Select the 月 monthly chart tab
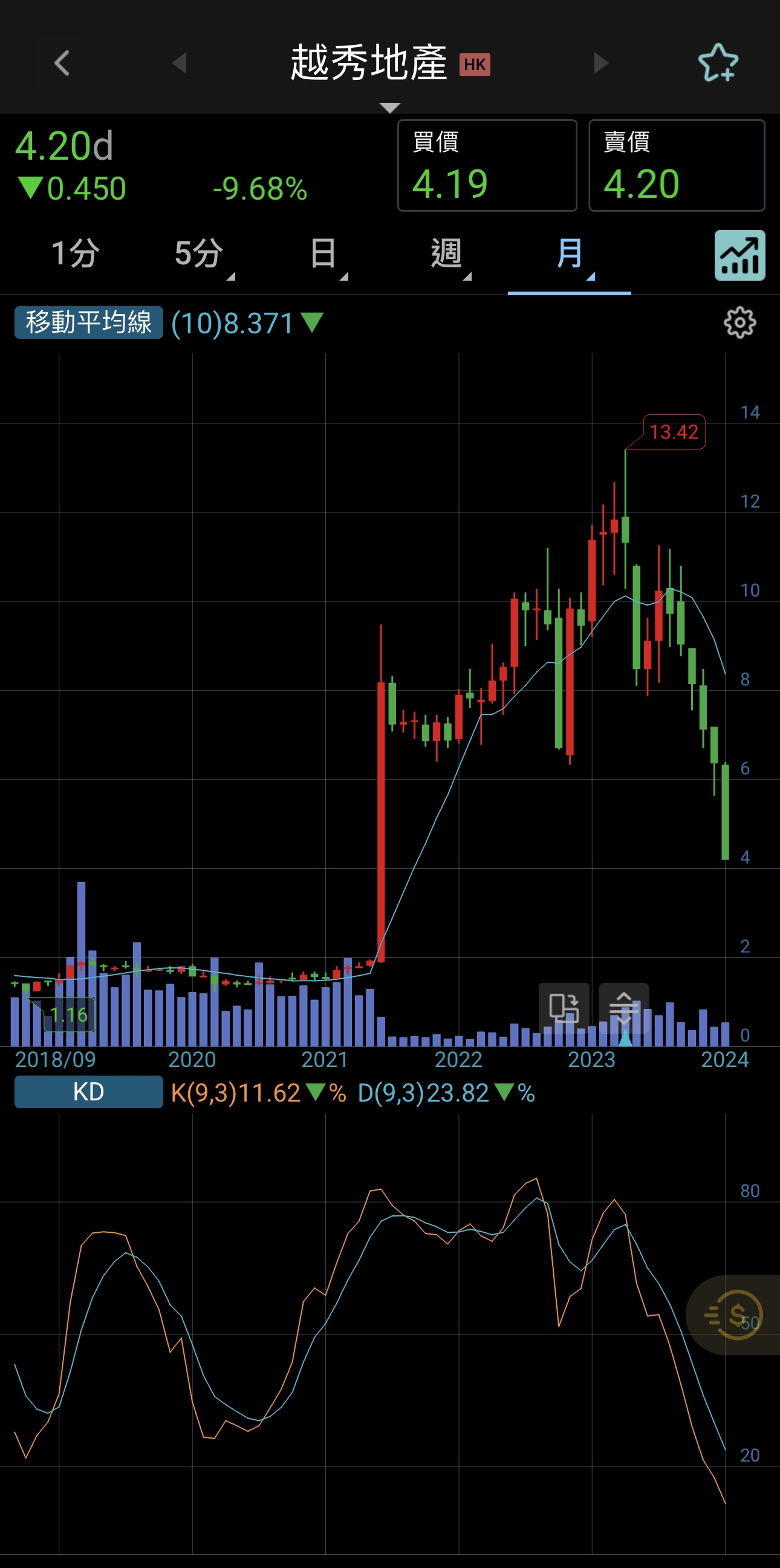 [x=570, y=253]
